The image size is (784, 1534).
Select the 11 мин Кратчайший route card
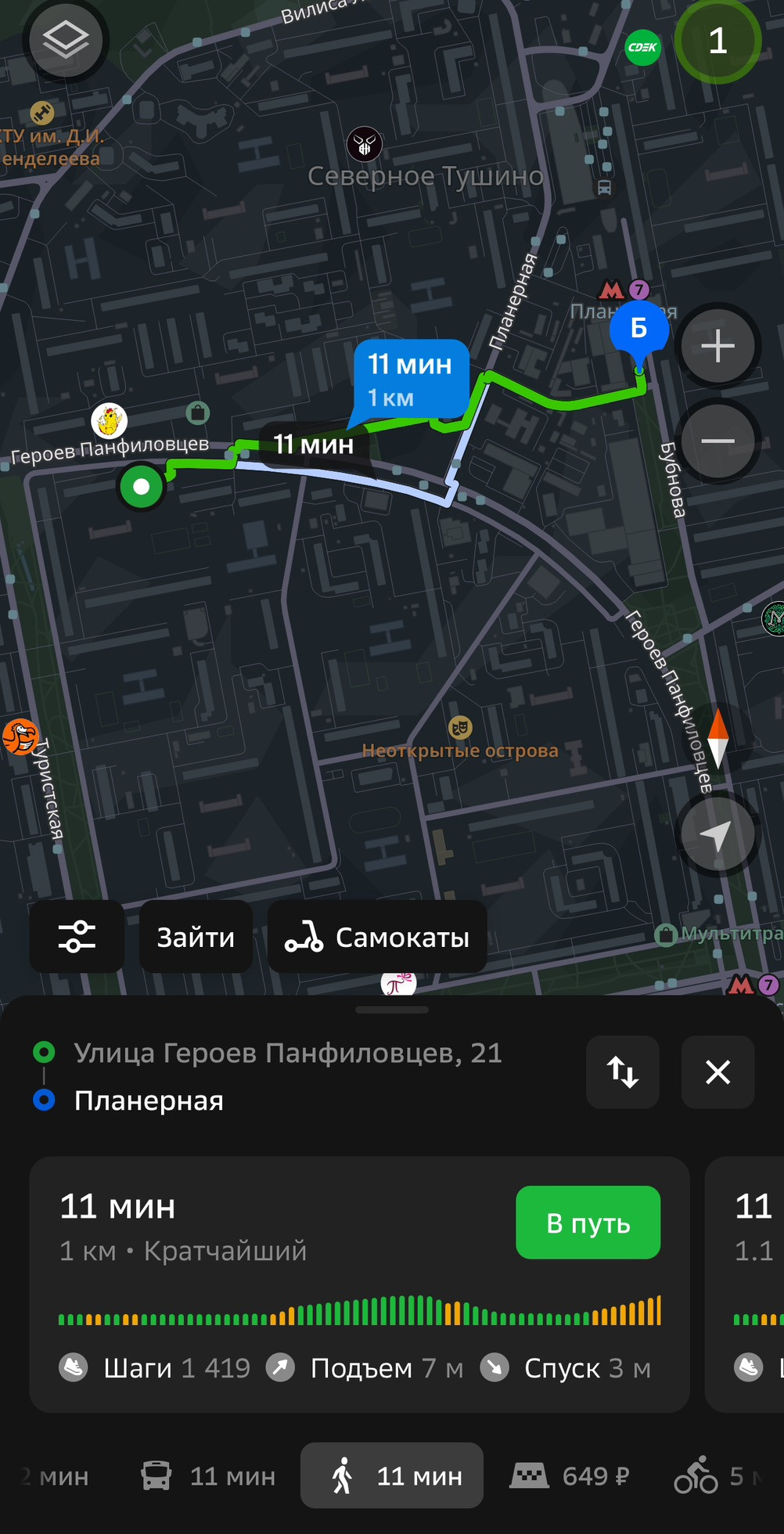(359, 1284)
